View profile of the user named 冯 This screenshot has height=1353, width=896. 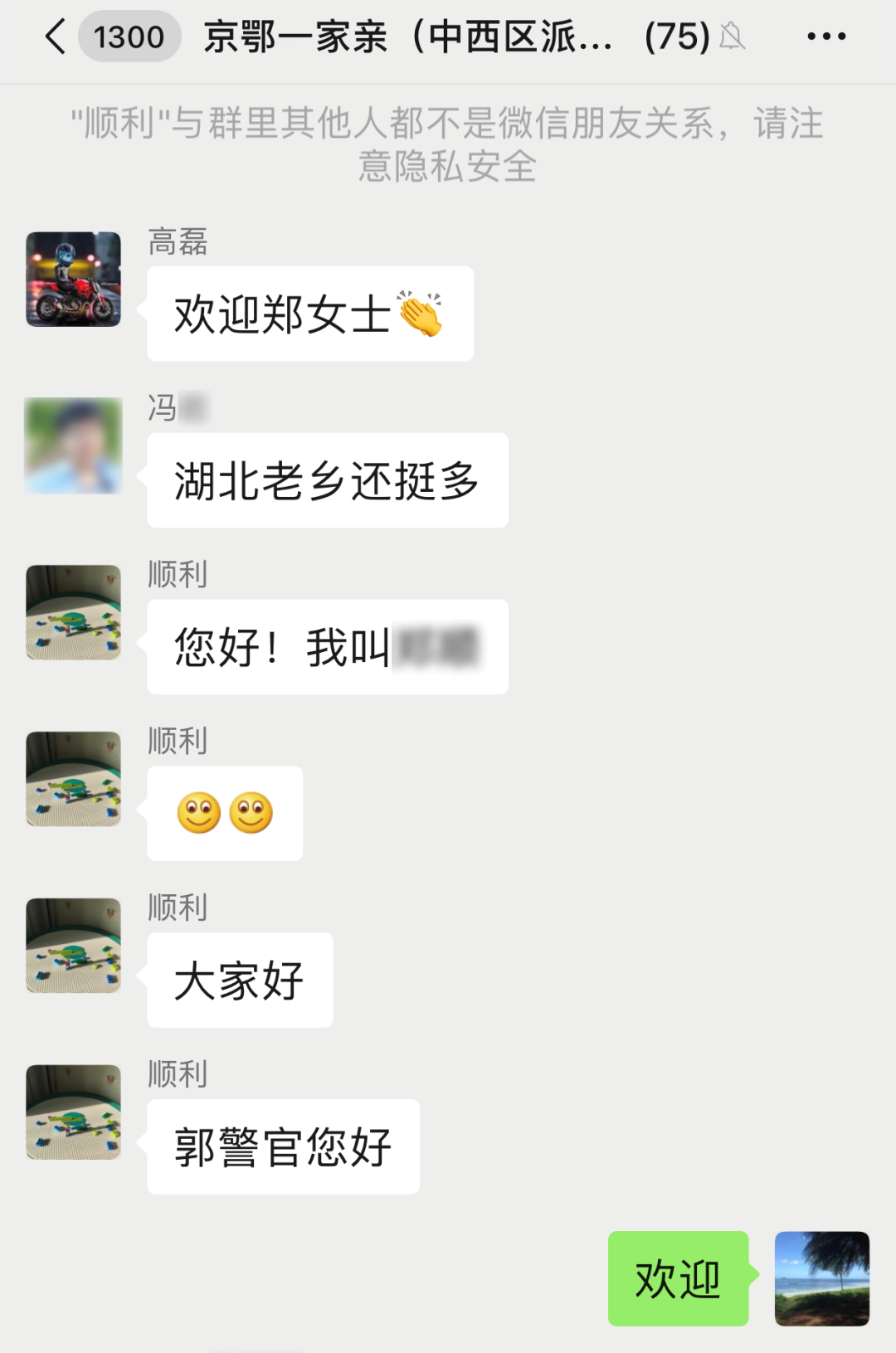click(74, 446)
